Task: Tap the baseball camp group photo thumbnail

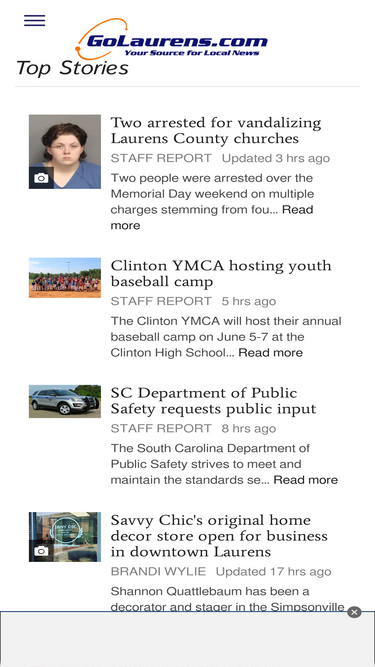Action: pyautogui.click(x=65, y=277)
